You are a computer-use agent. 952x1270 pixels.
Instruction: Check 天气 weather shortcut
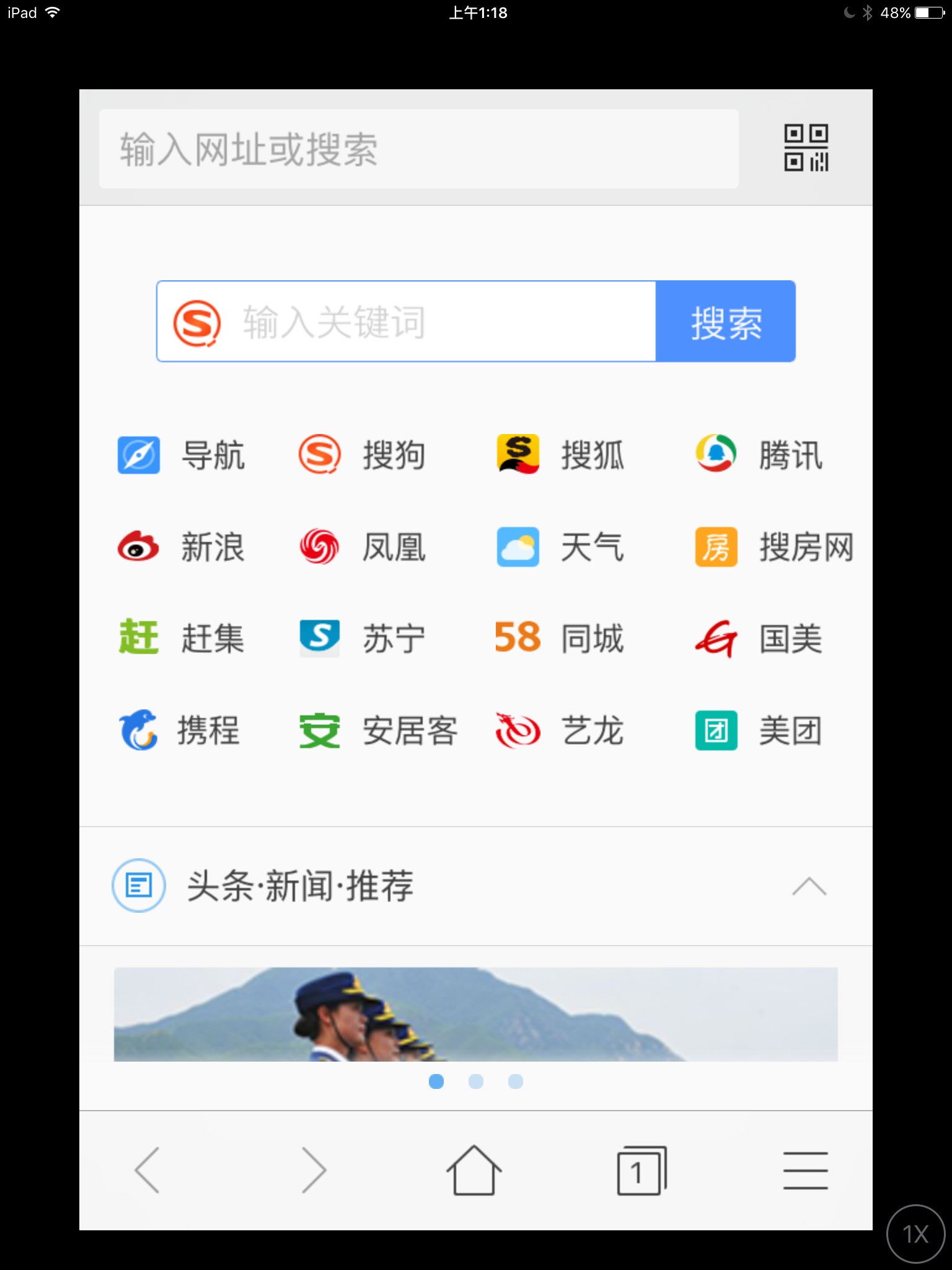coord(561,547)
